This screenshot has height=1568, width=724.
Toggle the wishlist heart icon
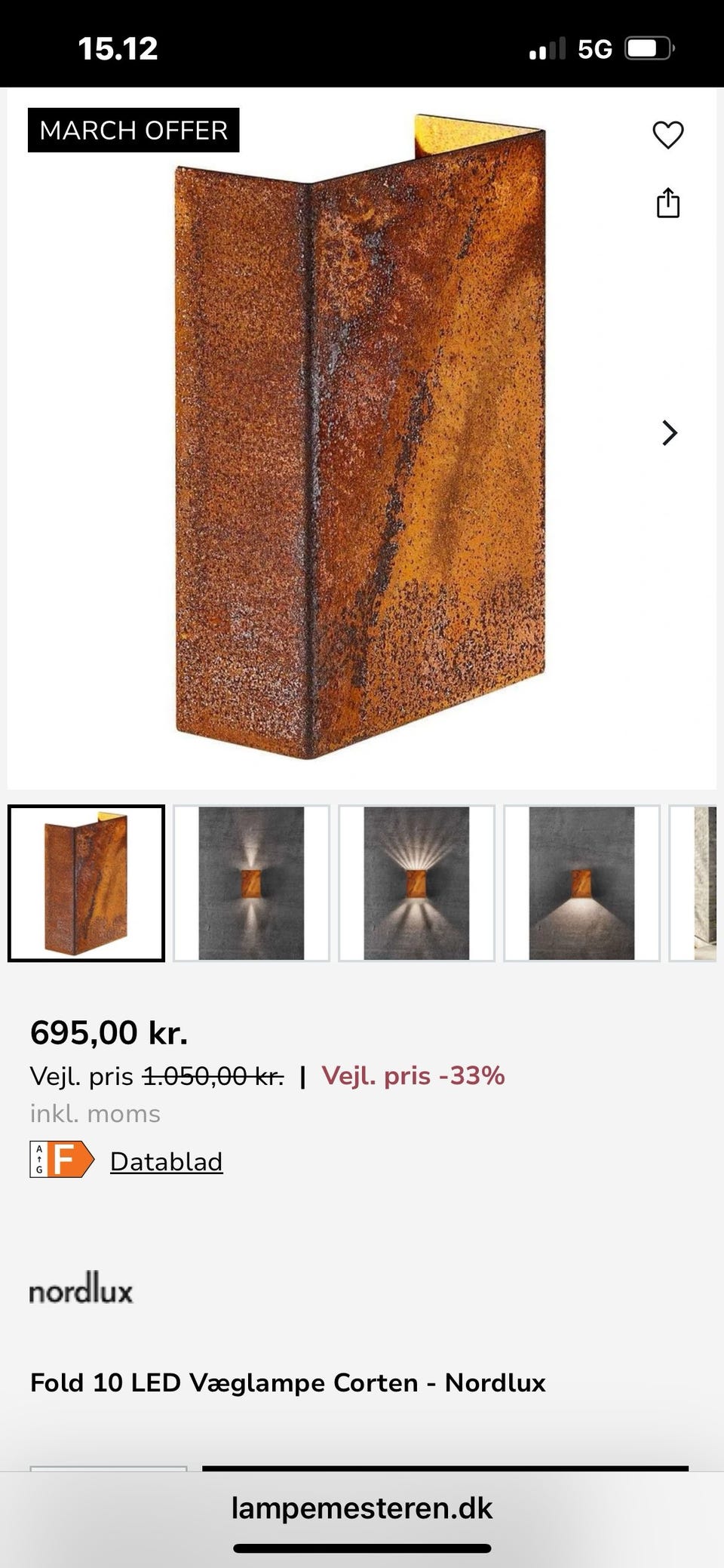pyautogui.click(x=667, y=136)
